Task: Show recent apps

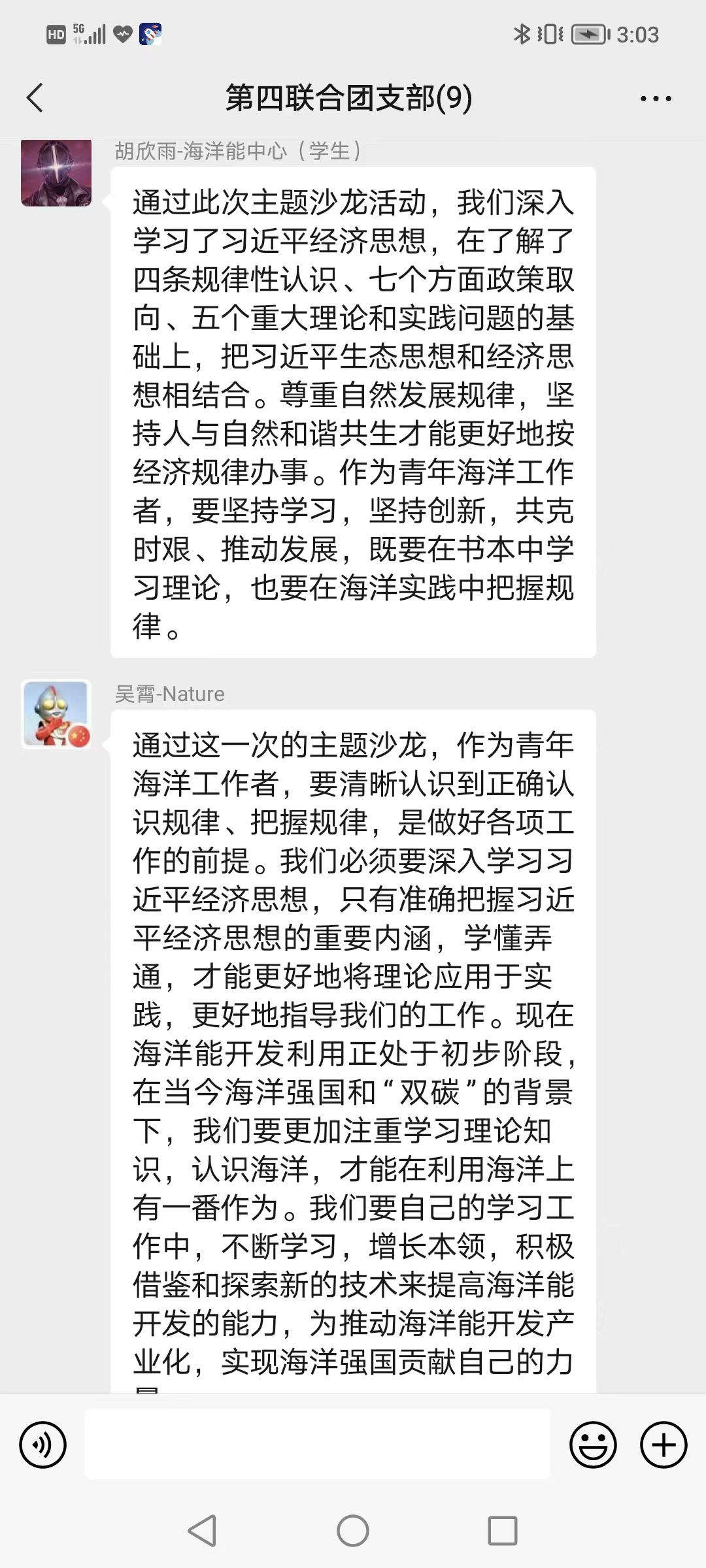Action: tap(503, 1530)
